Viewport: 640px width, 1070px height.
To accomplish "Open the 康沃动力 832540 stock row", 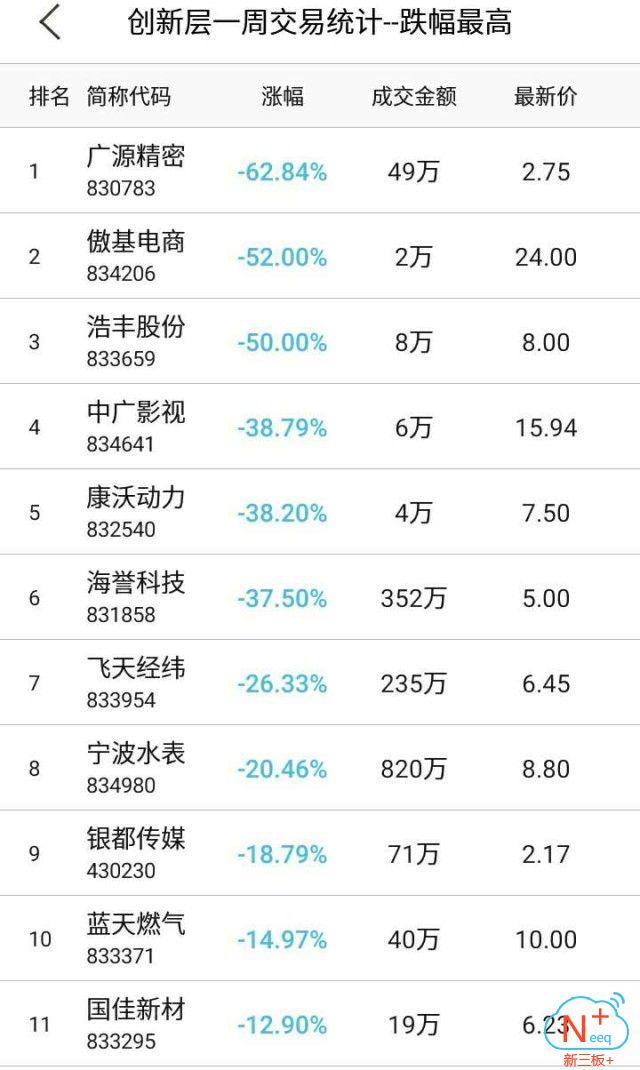I will click(x=320, y=512).
